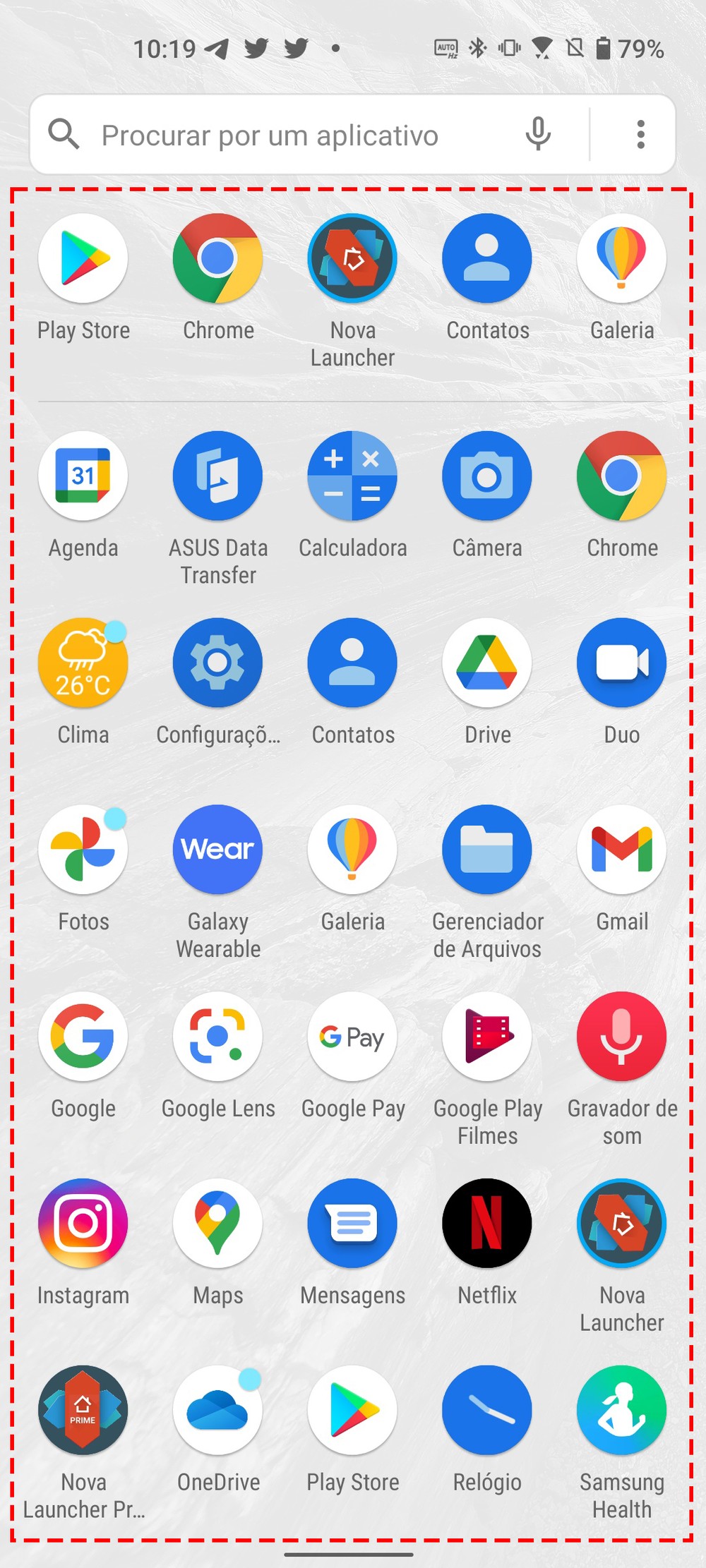Open Gravador de som
Image resolution: width=706 pixels, height=1568 pixels.
point(622,1037)
